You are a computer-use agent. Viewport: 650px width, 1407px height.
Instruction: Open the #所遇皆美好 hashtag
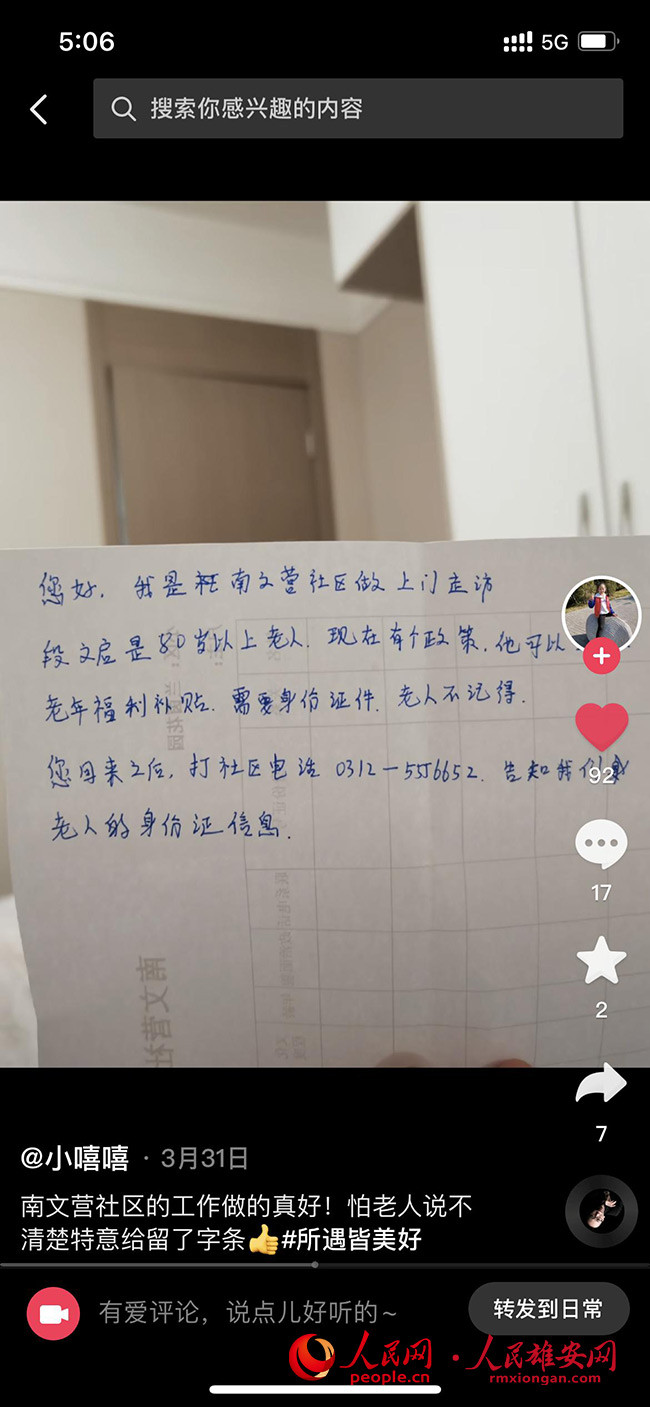coord(352,1240)
